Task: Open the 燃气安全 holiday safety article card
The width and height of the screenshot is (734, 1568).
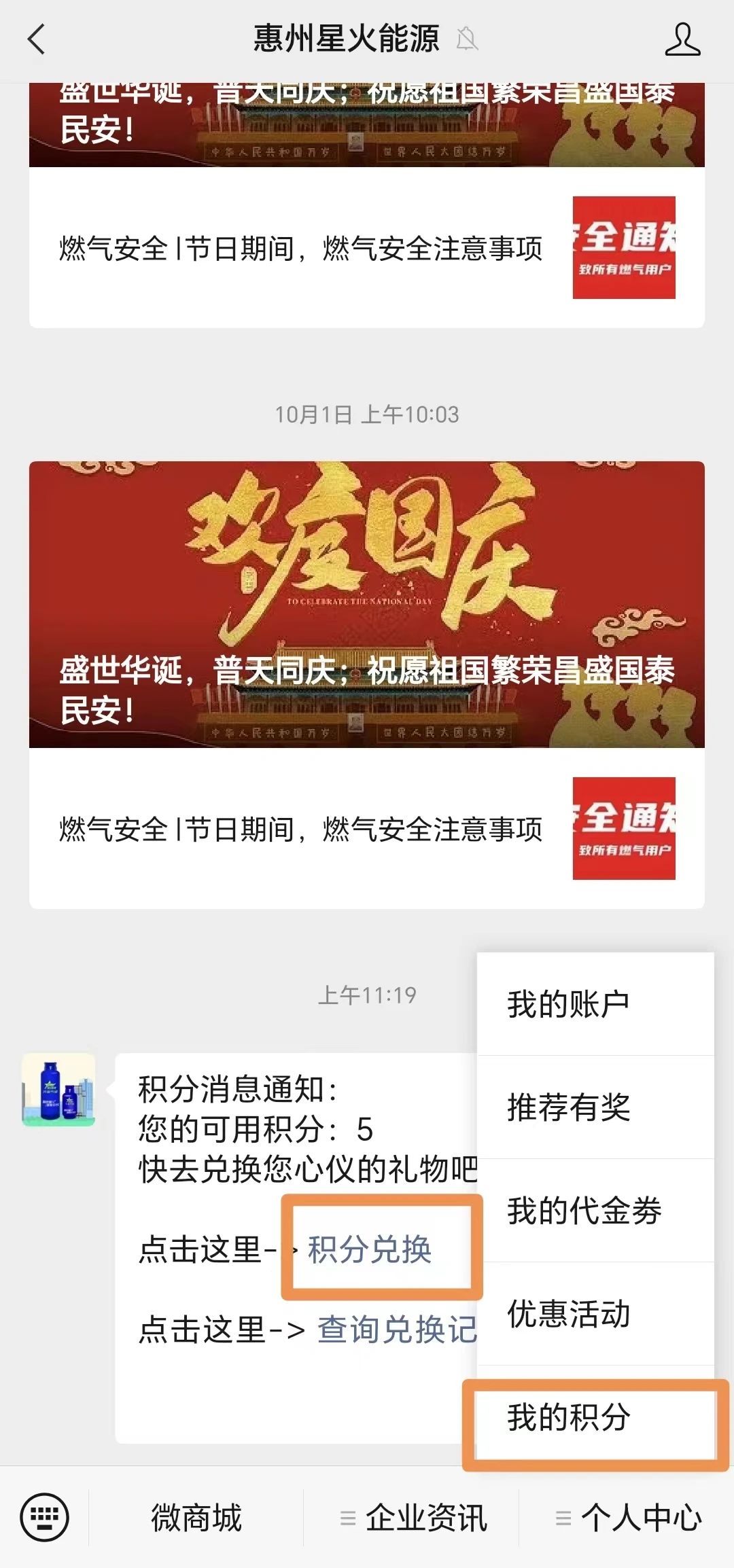Action: (302, 829)
